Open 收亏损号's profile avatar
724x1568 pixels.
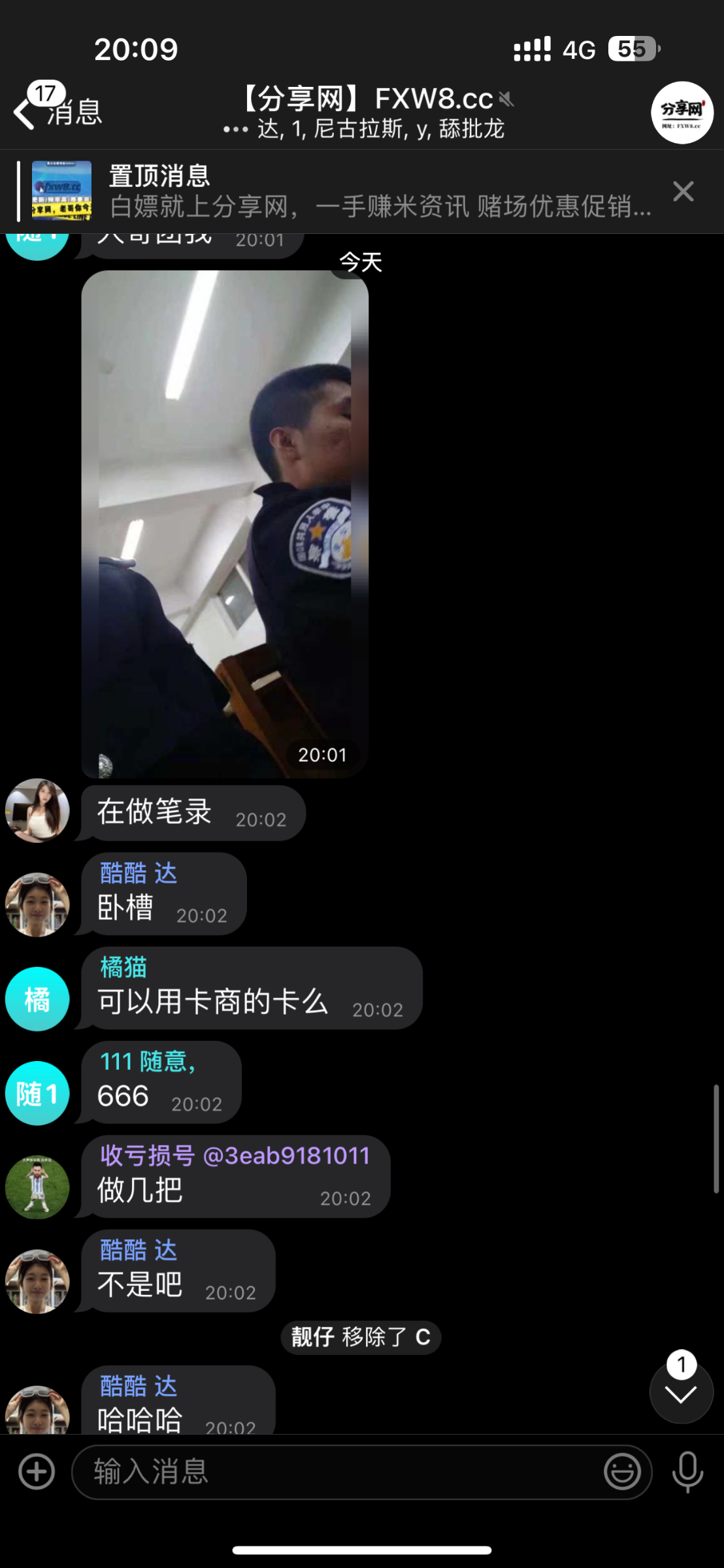(x=37, y=1187)
